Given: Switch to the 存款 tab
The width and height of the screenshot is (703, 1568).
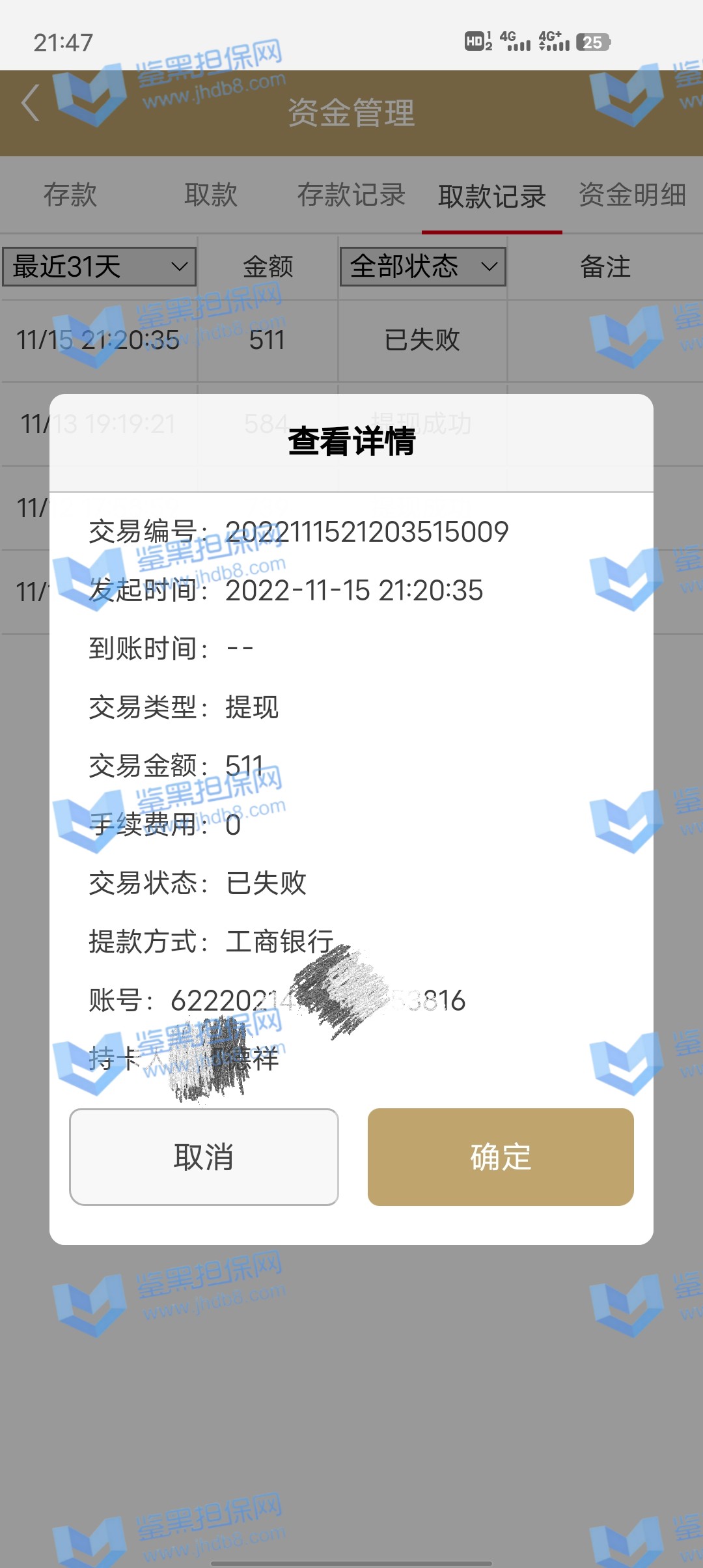Looking at the screenshot, I should (70, 195).
